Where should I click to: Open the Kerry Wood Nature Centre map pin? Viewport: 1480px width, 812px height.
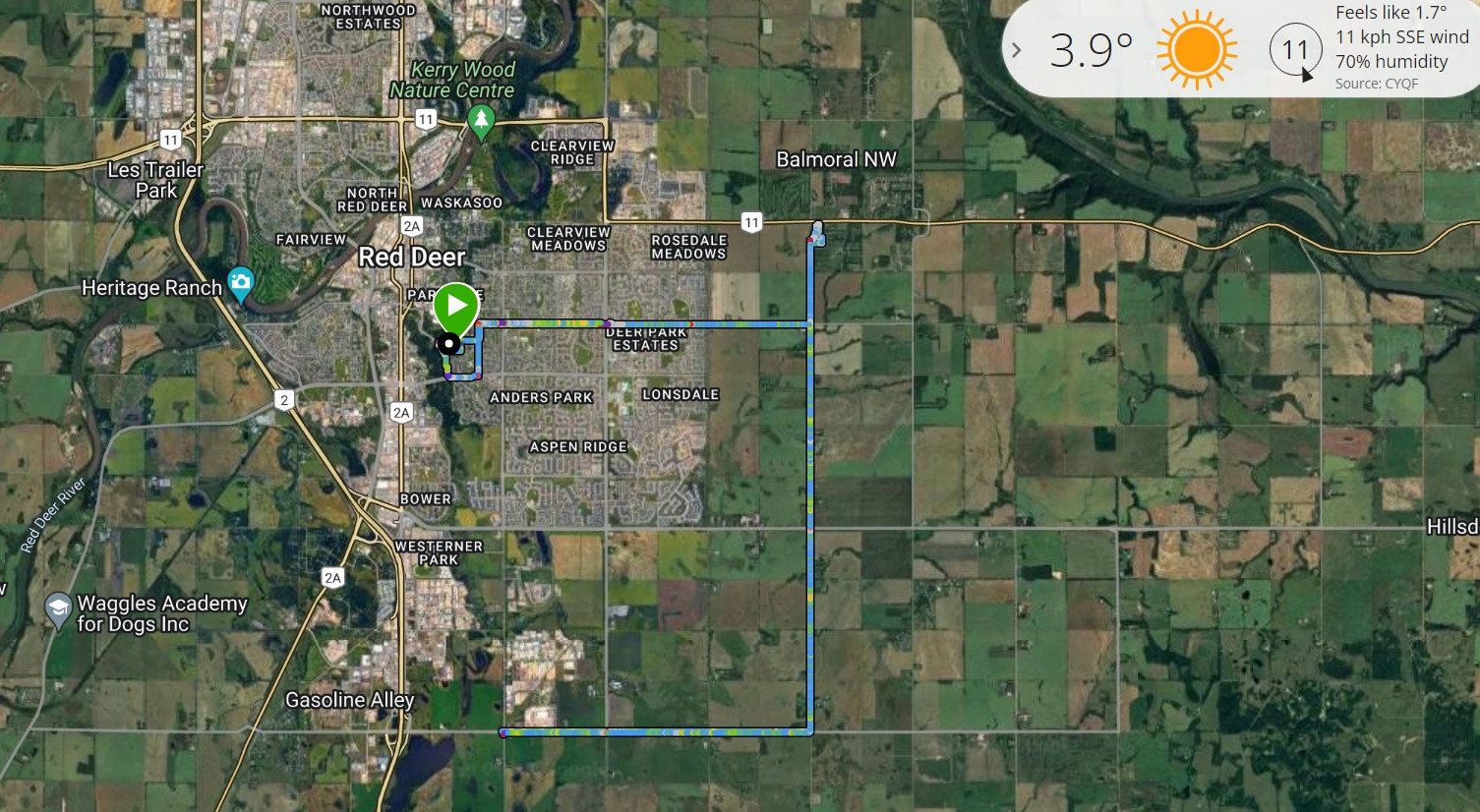pyautogui.click(x=481, y=121)
